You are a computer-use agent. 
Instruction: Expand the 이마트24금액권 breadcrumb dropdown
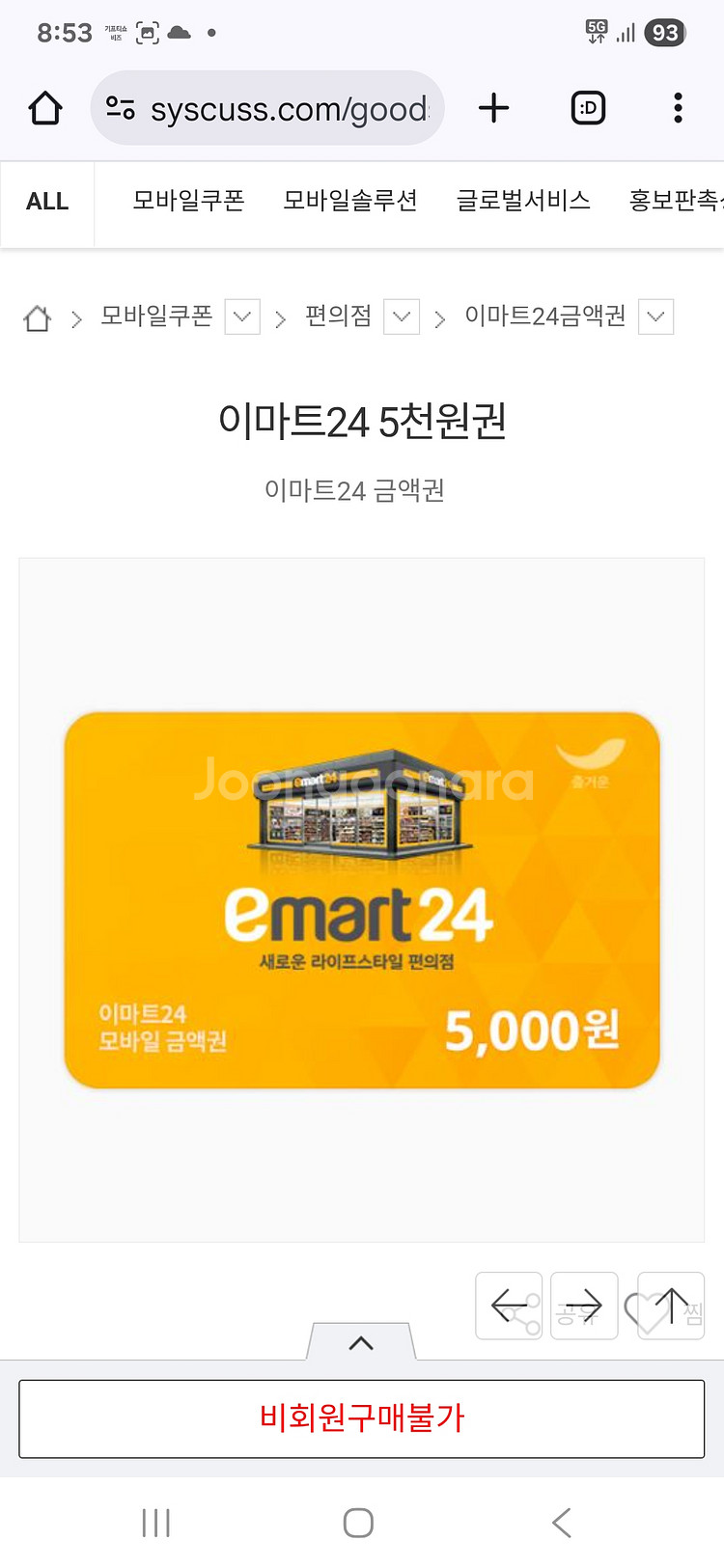[x=655, y=316]
